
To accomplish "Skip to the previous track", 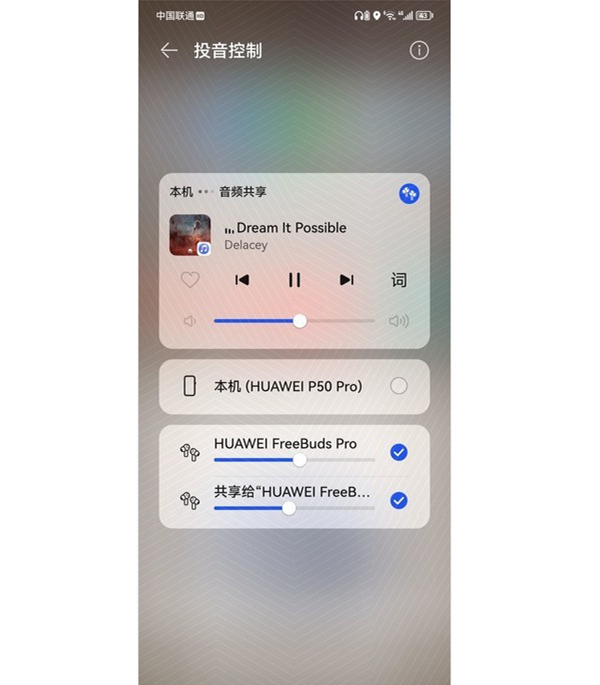I will [x=242, y=281].
